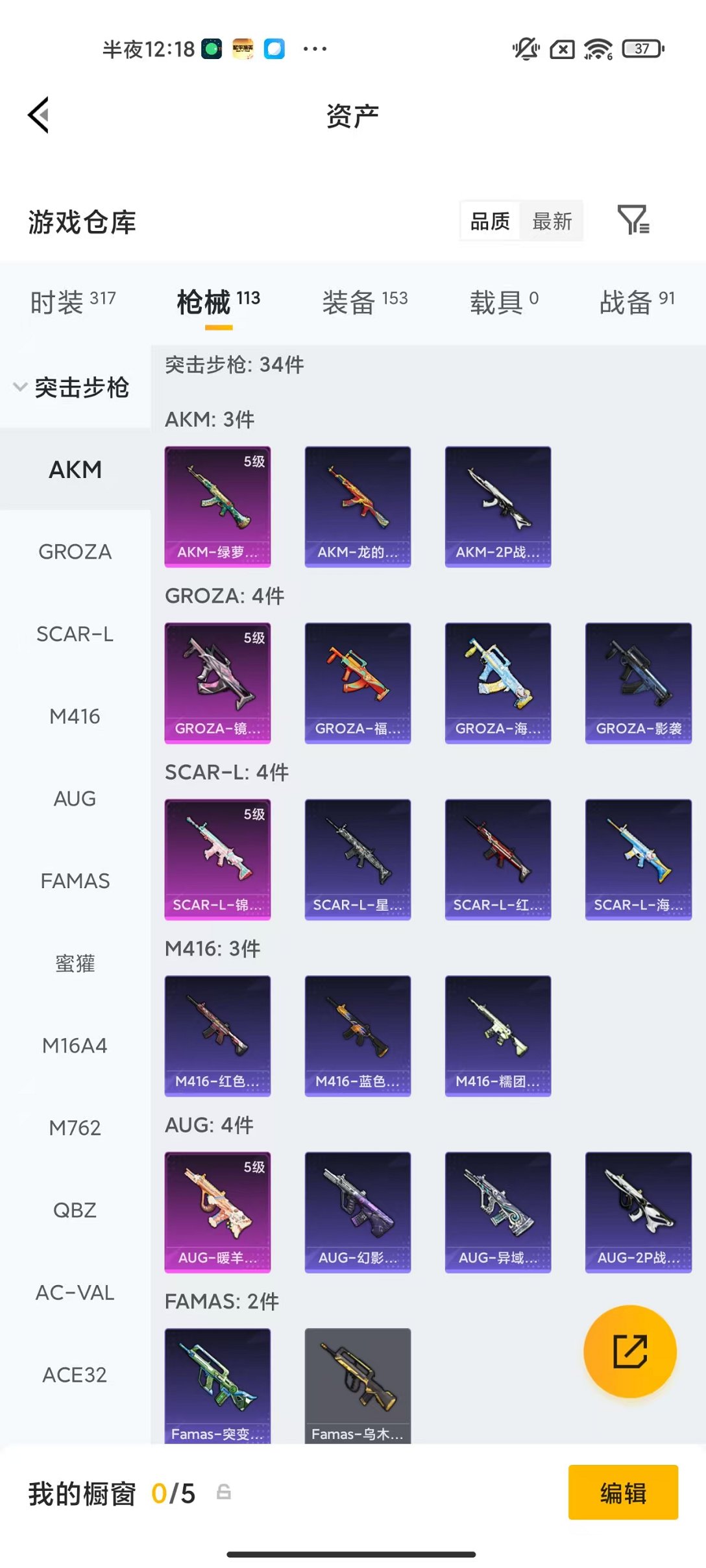Switch to the 时装 tab
This screenshot has height=1568, width=706.
tap(73, 302)
